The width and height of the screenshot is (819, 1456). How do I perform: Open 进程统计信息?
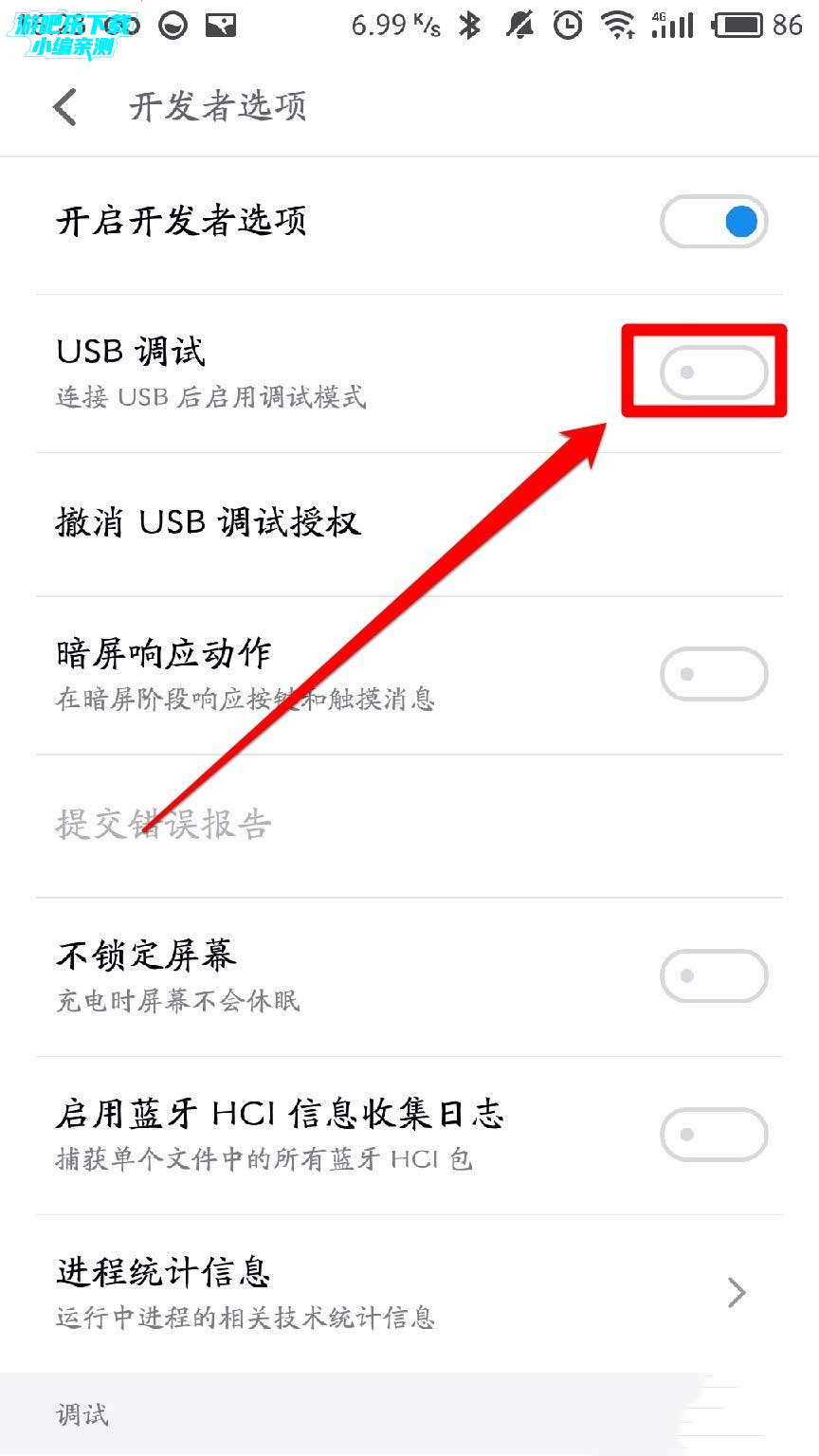point(409,1293)
